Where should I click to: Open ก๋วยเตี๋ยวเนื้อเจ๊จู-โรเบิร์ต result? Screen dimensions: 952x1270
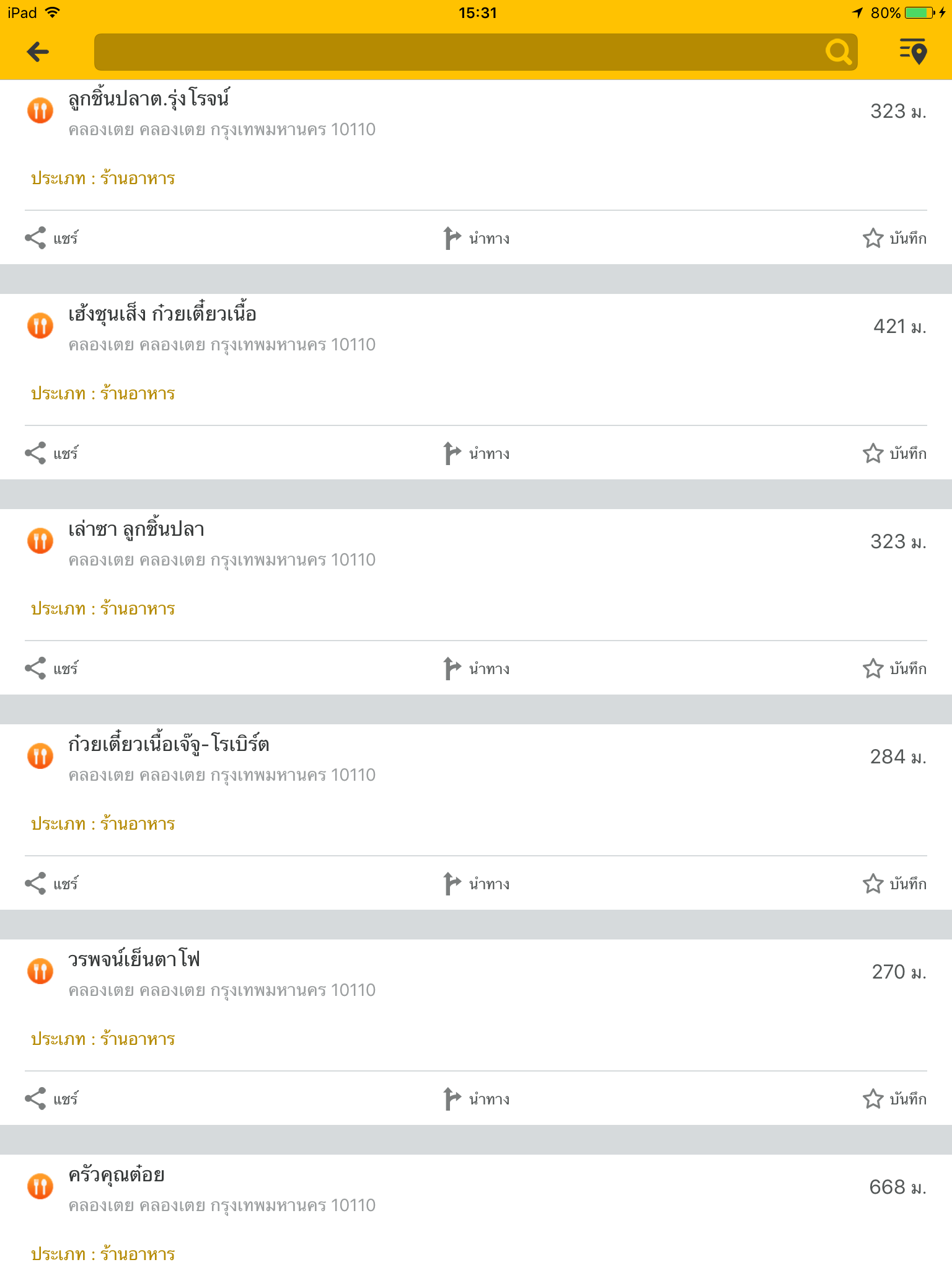(169, 745)
